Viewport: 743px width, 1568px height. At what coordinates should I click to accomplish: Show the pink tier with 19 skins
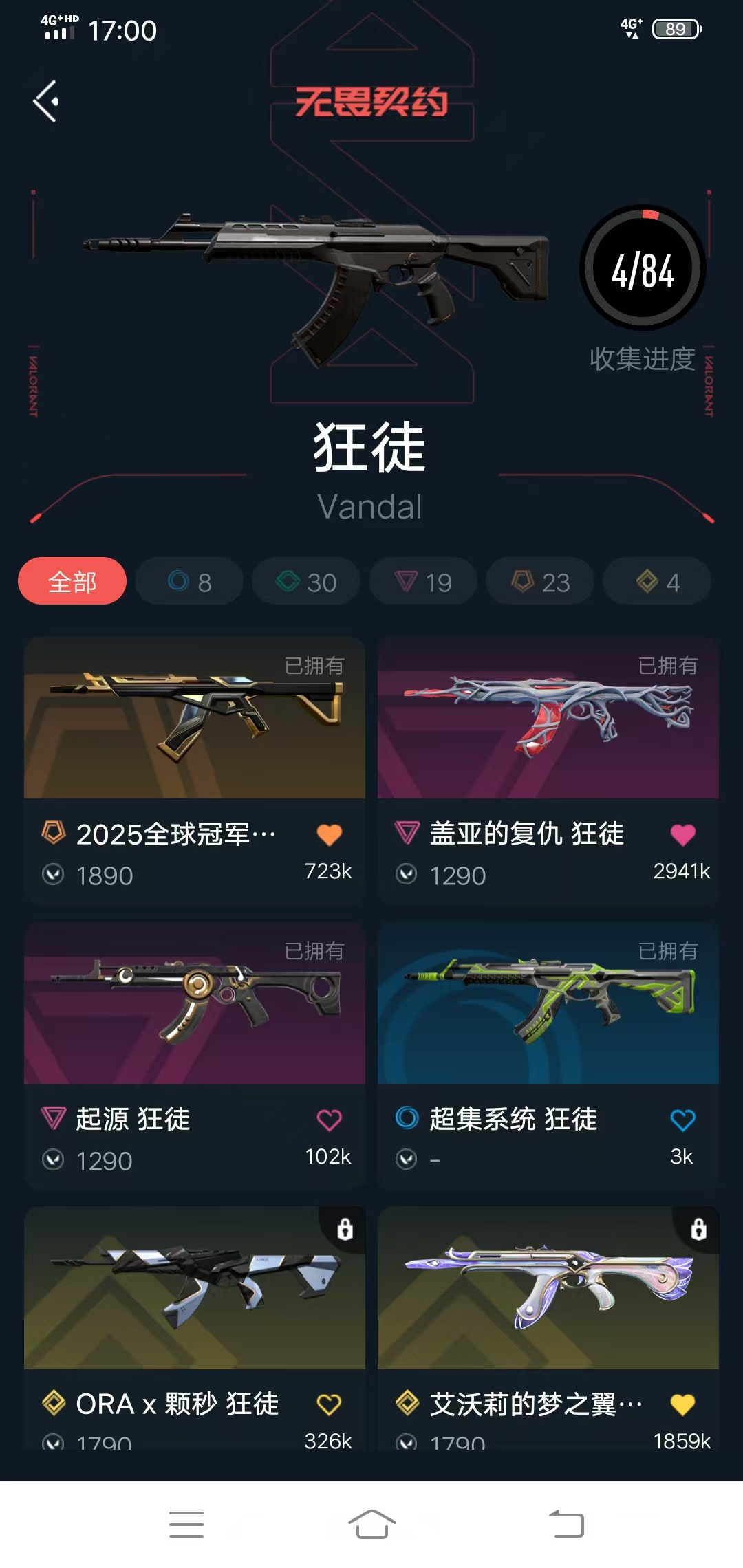tap(423, 582)
